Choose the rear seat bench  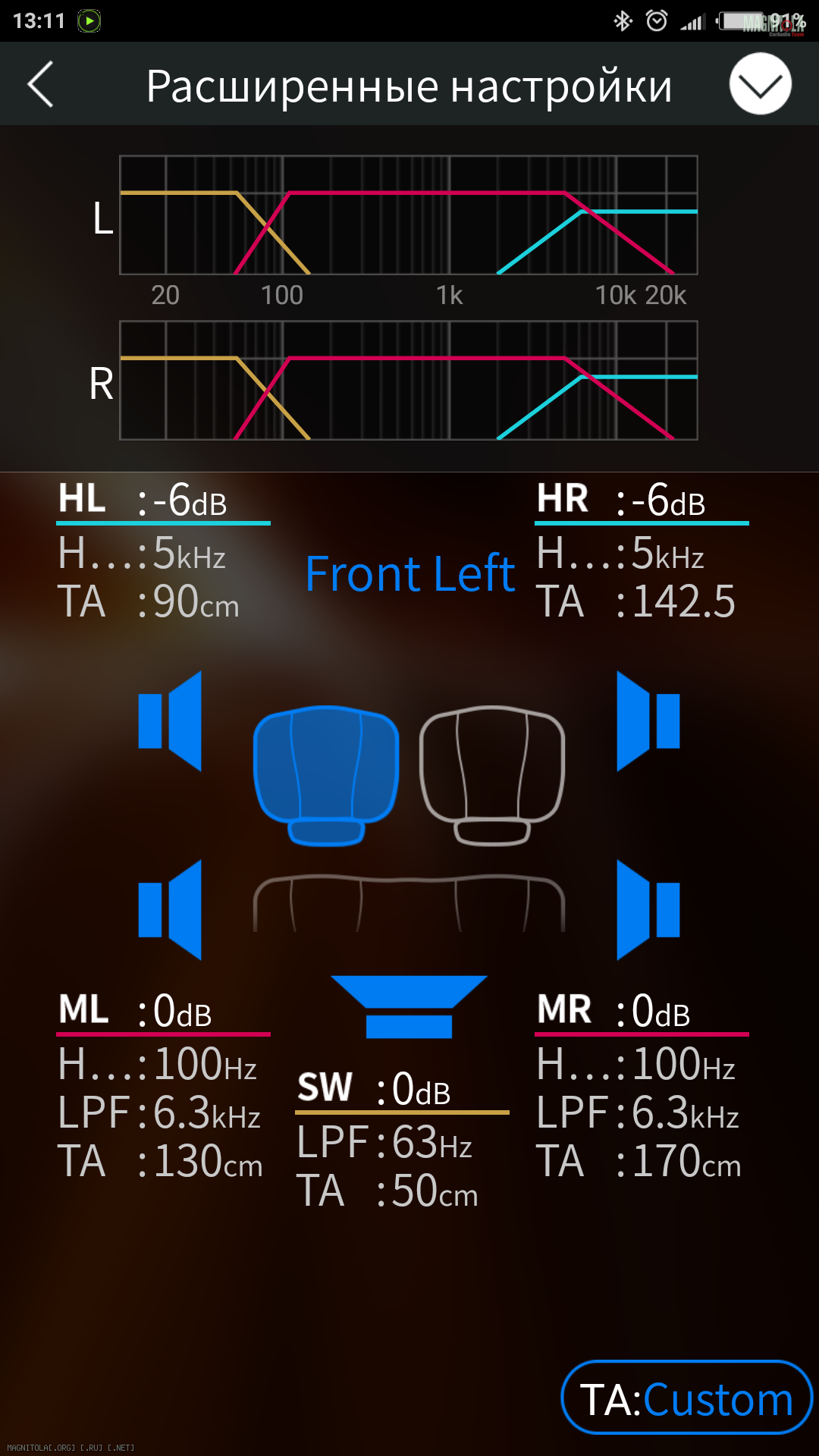point(409,904)
